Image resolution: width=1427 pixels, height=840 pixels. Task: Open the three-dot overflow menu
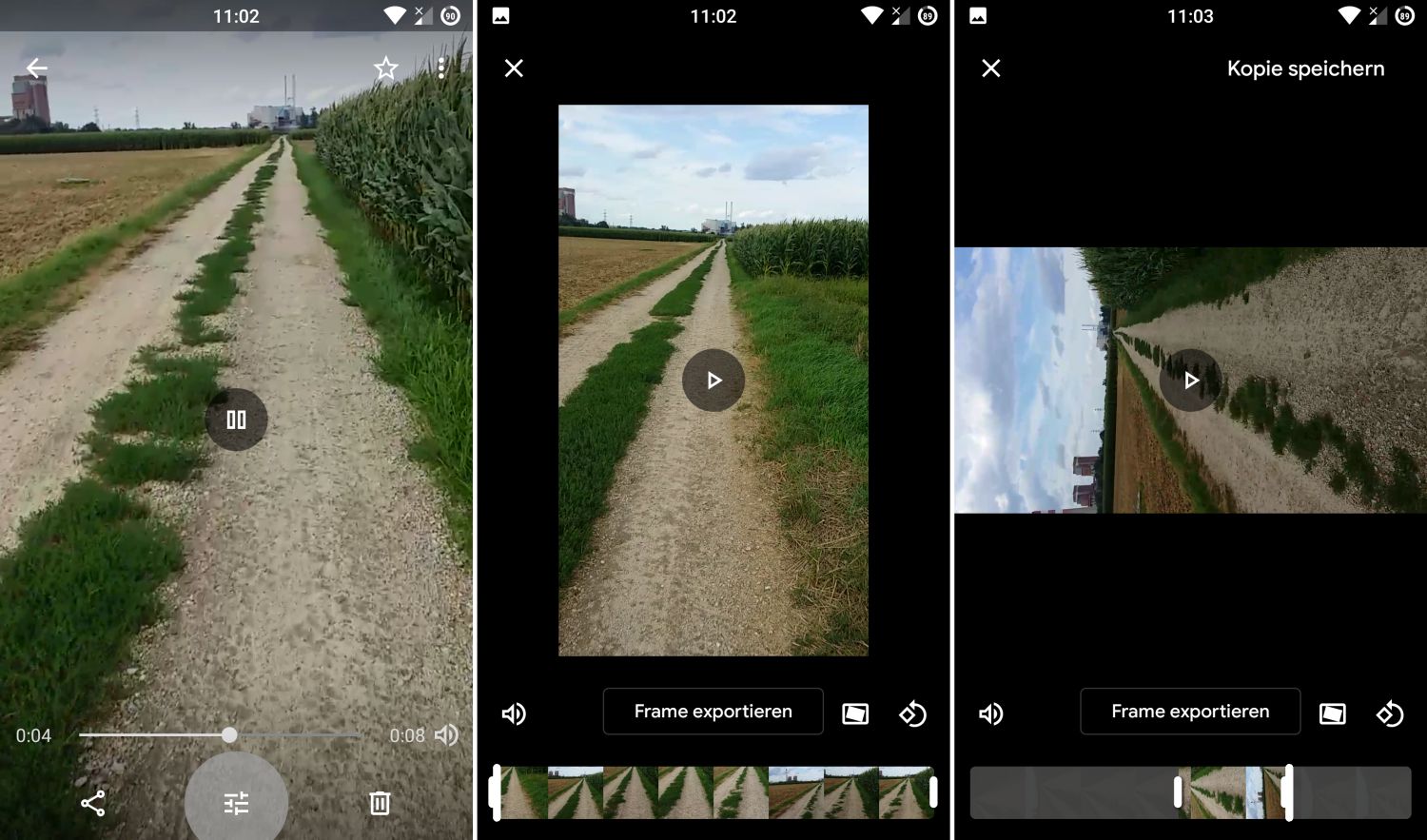[x=441, y=68]
